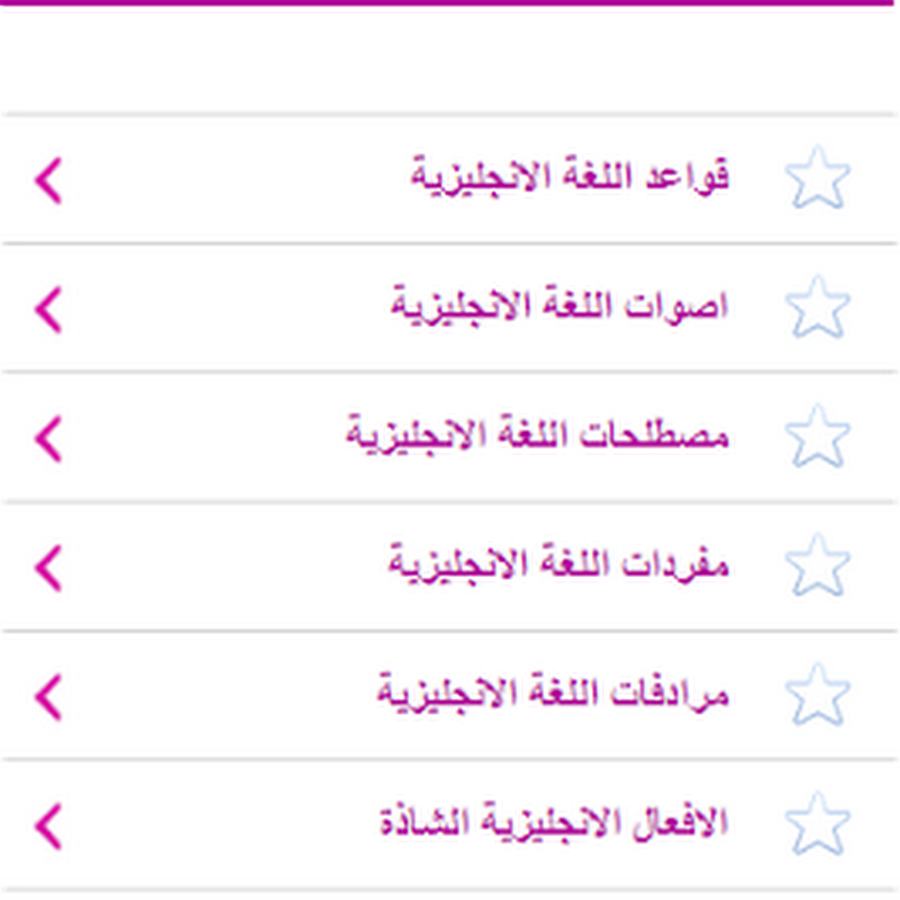This screenshot has width=900, height=900.
Task: Star the مرادفات اللغة الانجليزية item
Action: coord(817,694)
